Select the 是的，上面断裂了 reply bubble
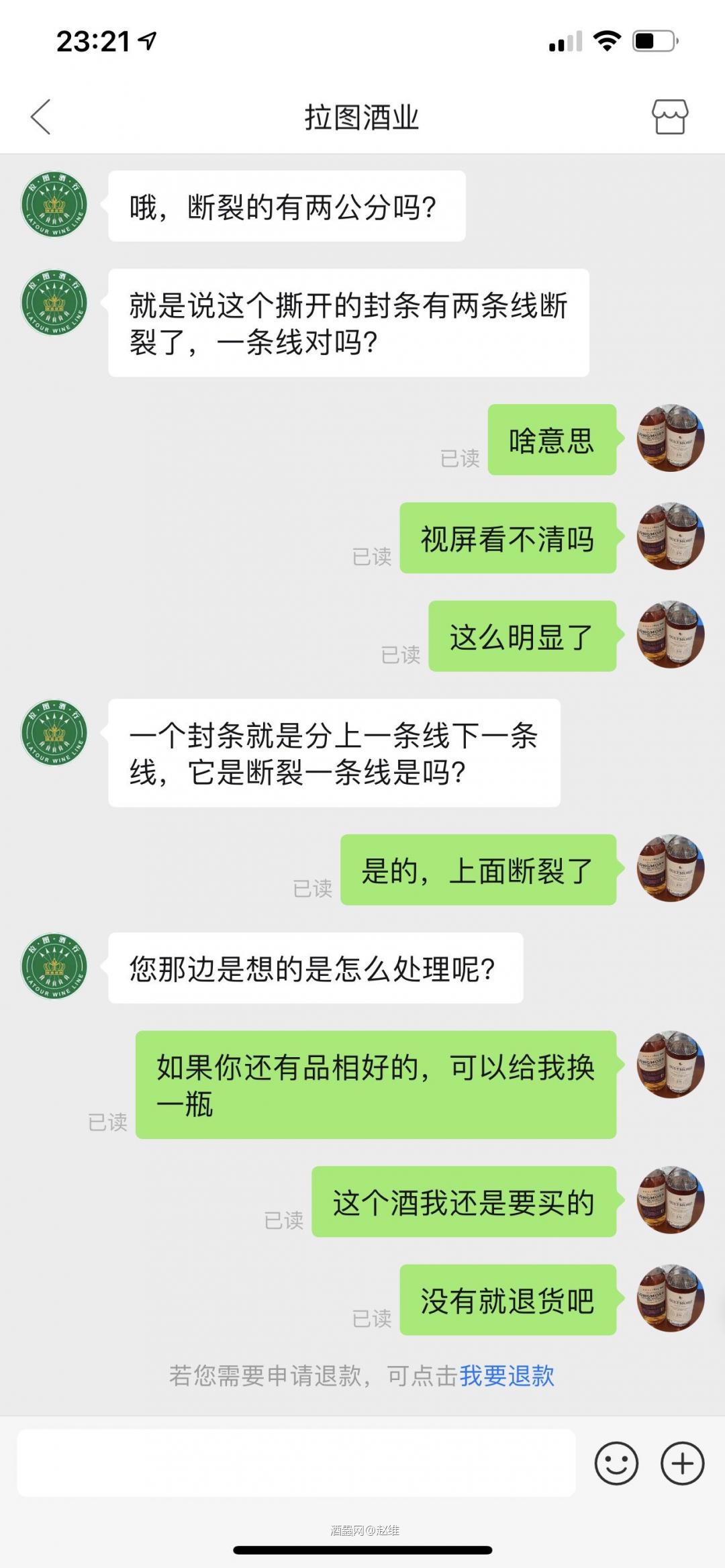The image size is (725, 1568). point(478,869)
